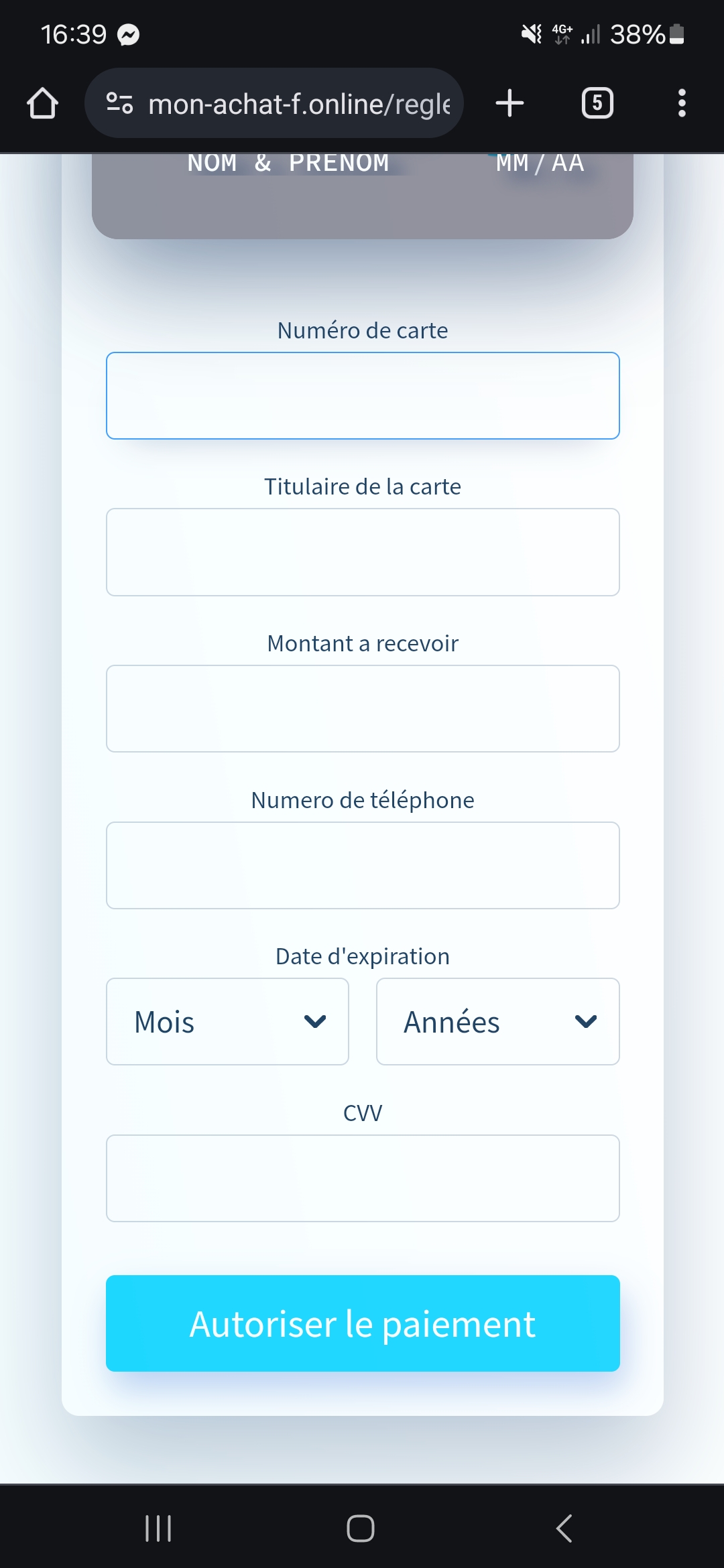Screen dimensions: 724x1568
Task: Focus the CVV input field
Action: [363, 1179]
